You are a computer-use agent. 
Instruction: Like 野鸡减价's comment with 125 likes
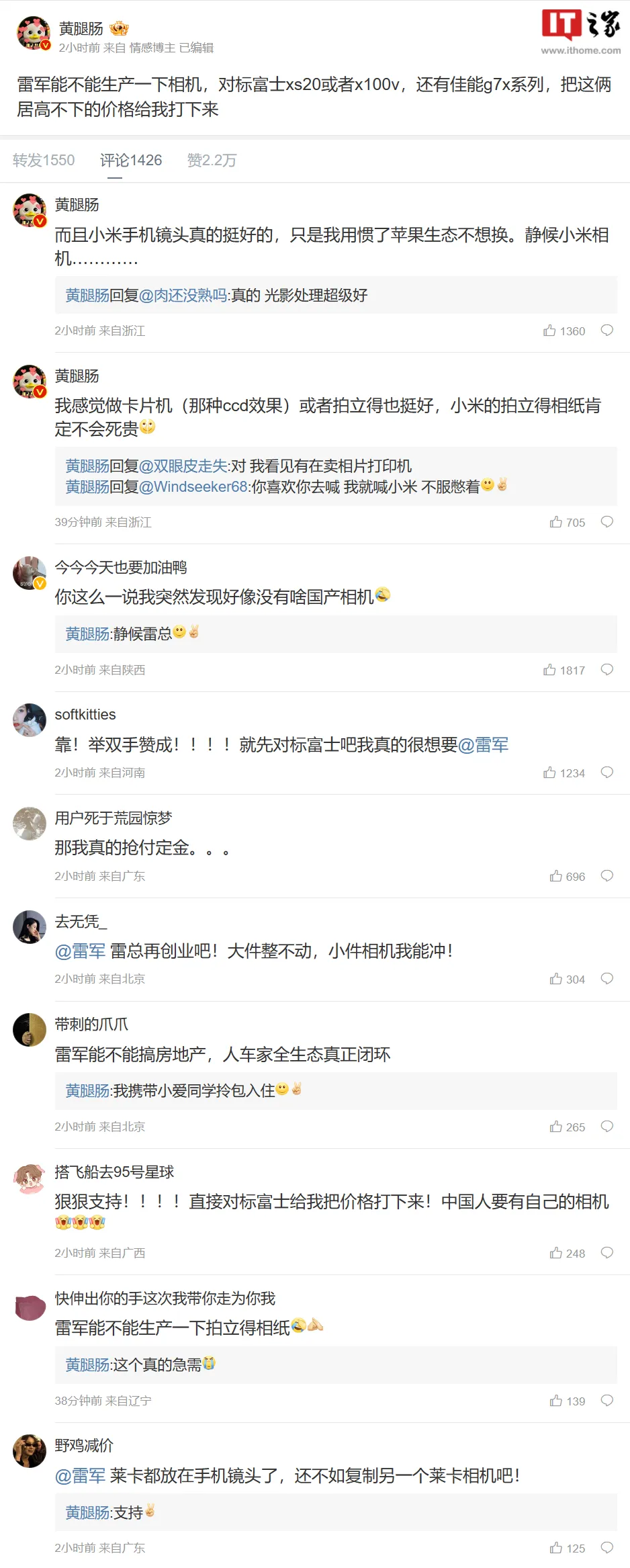point(556,1548)
